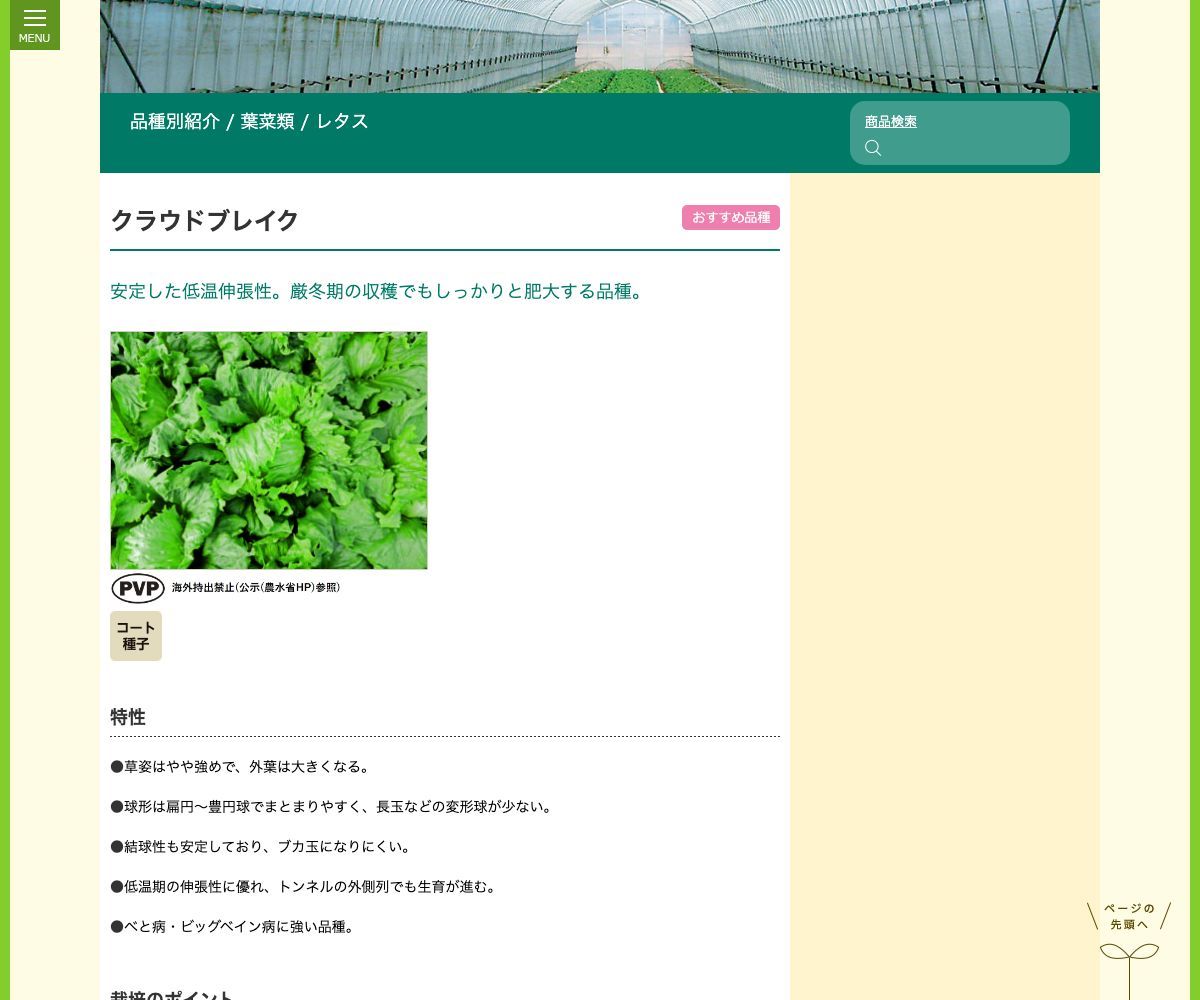
Task: Open the MENU hamburger button
Action: tap(34, 24)
